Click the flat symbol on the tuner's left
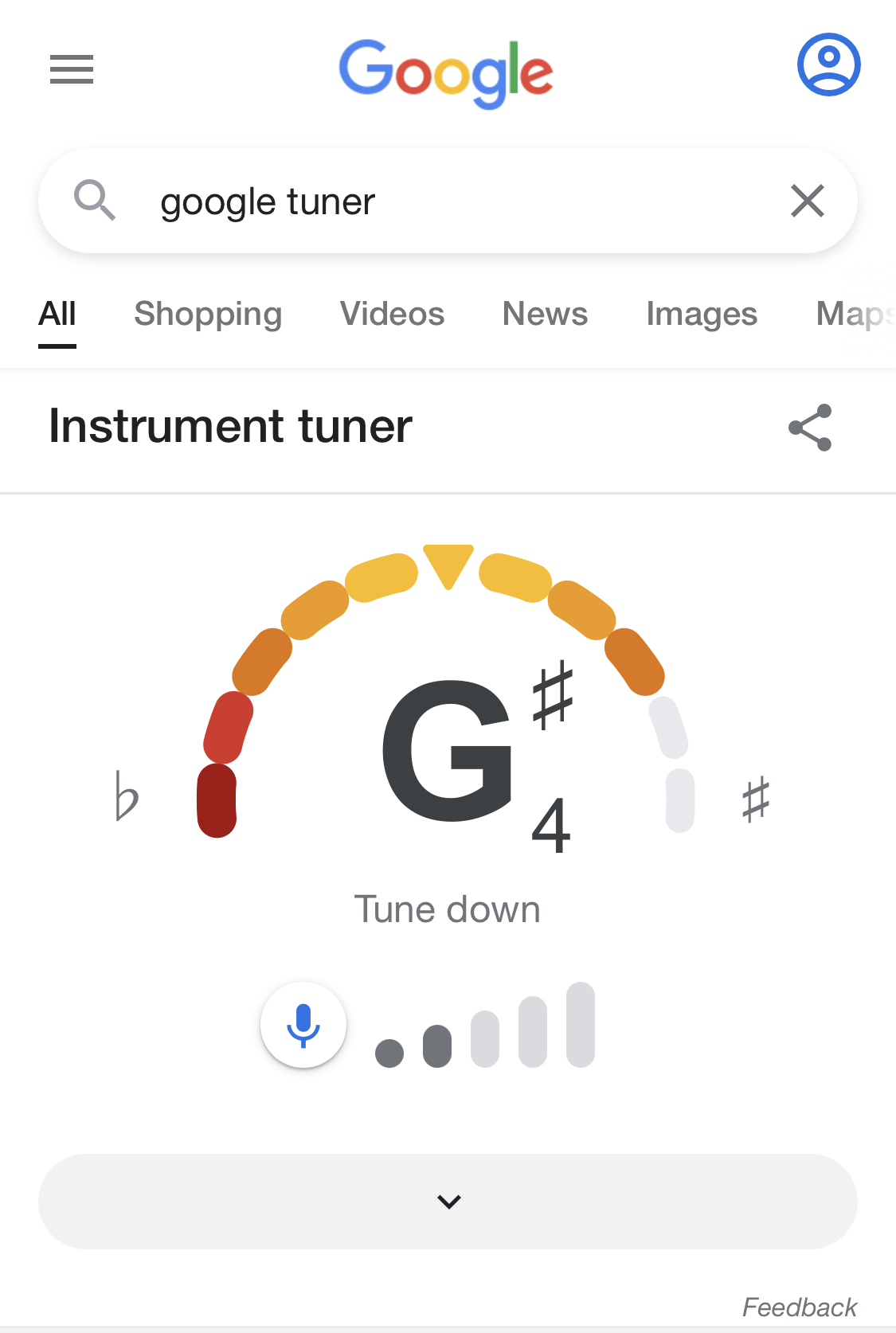This screenshot has width=896, height=1333. click(126, 796)
